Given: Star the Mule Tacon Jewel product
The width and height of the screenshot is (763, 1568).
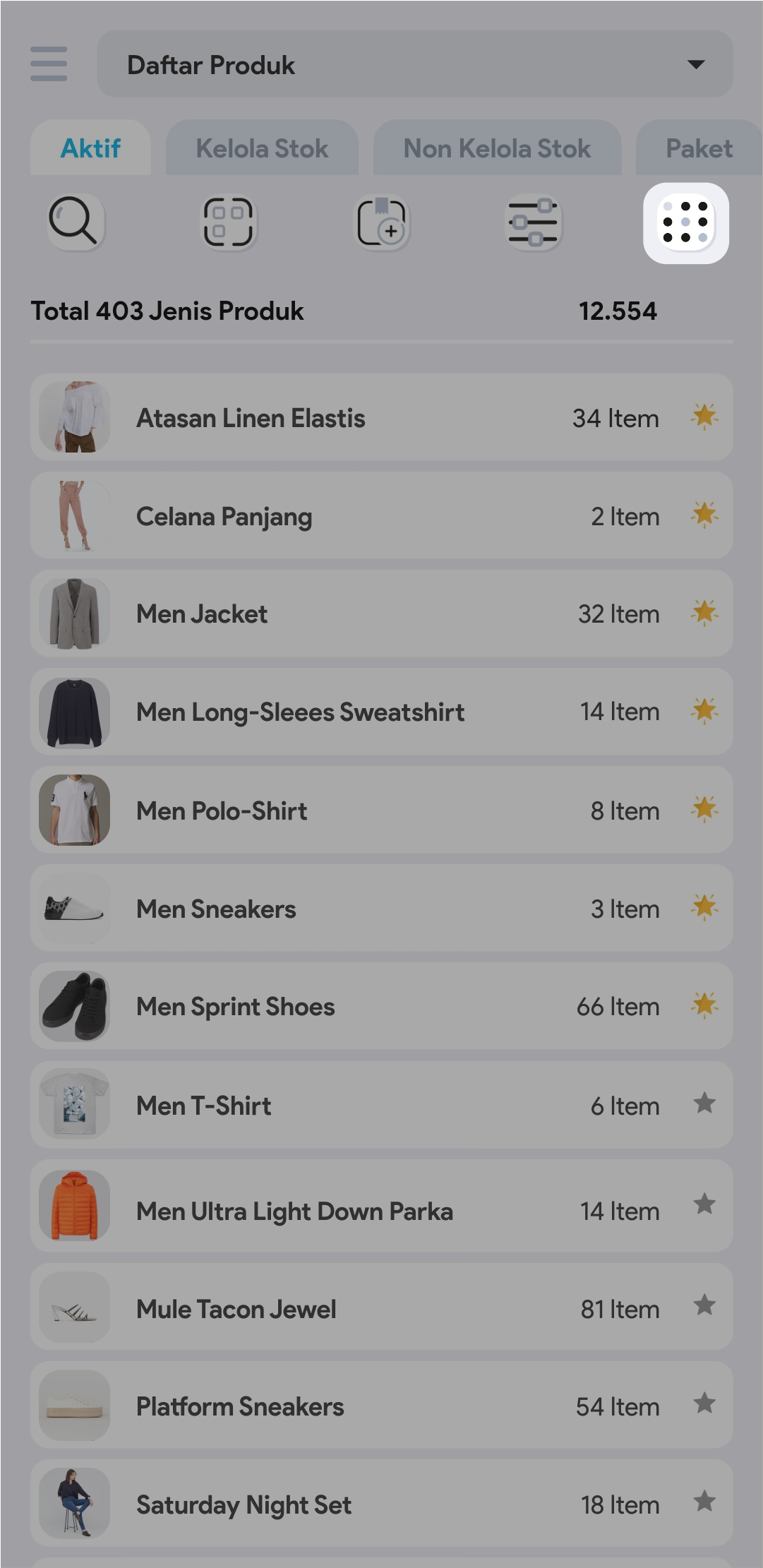Looking at the screenshot, I should click(704, 1305).
